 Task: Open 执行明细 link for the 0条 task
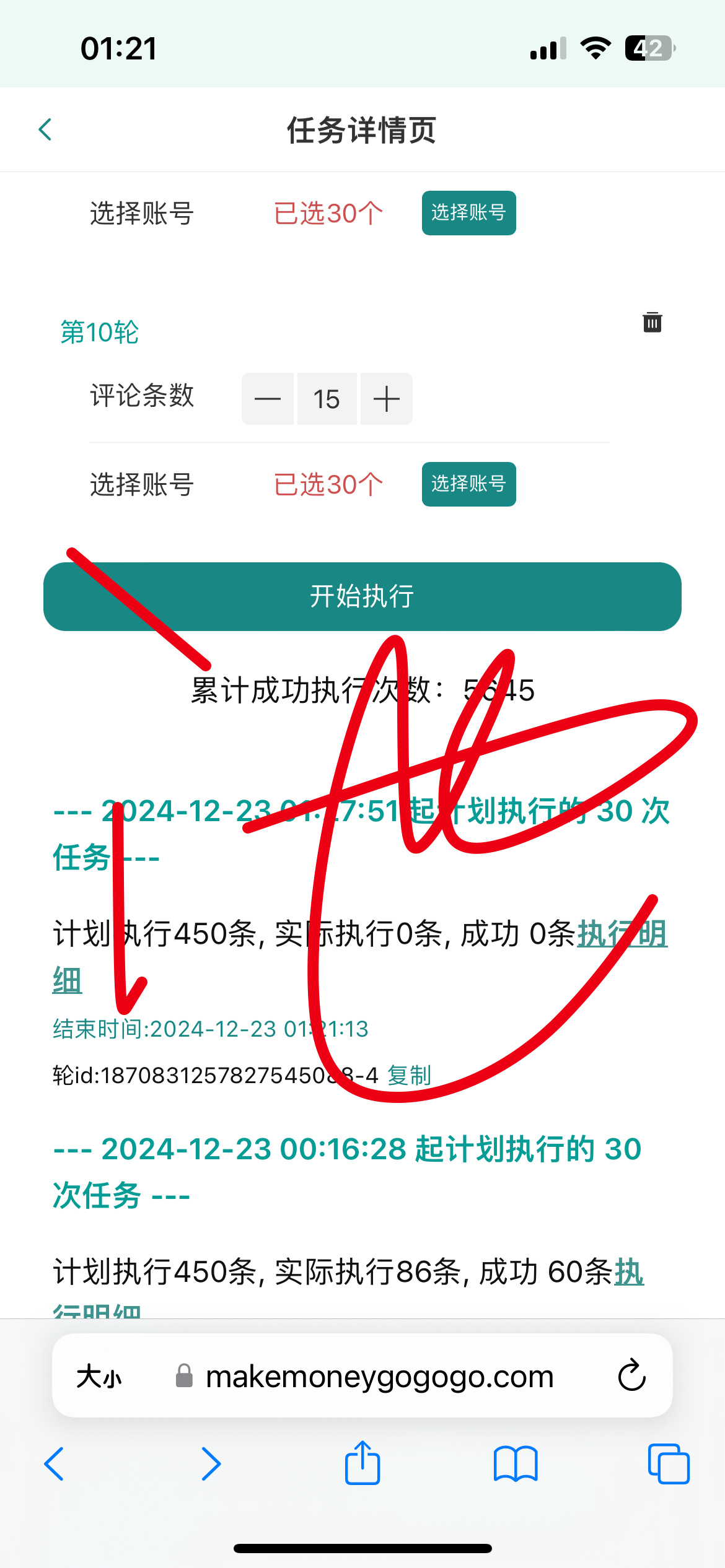click(622, 934)
